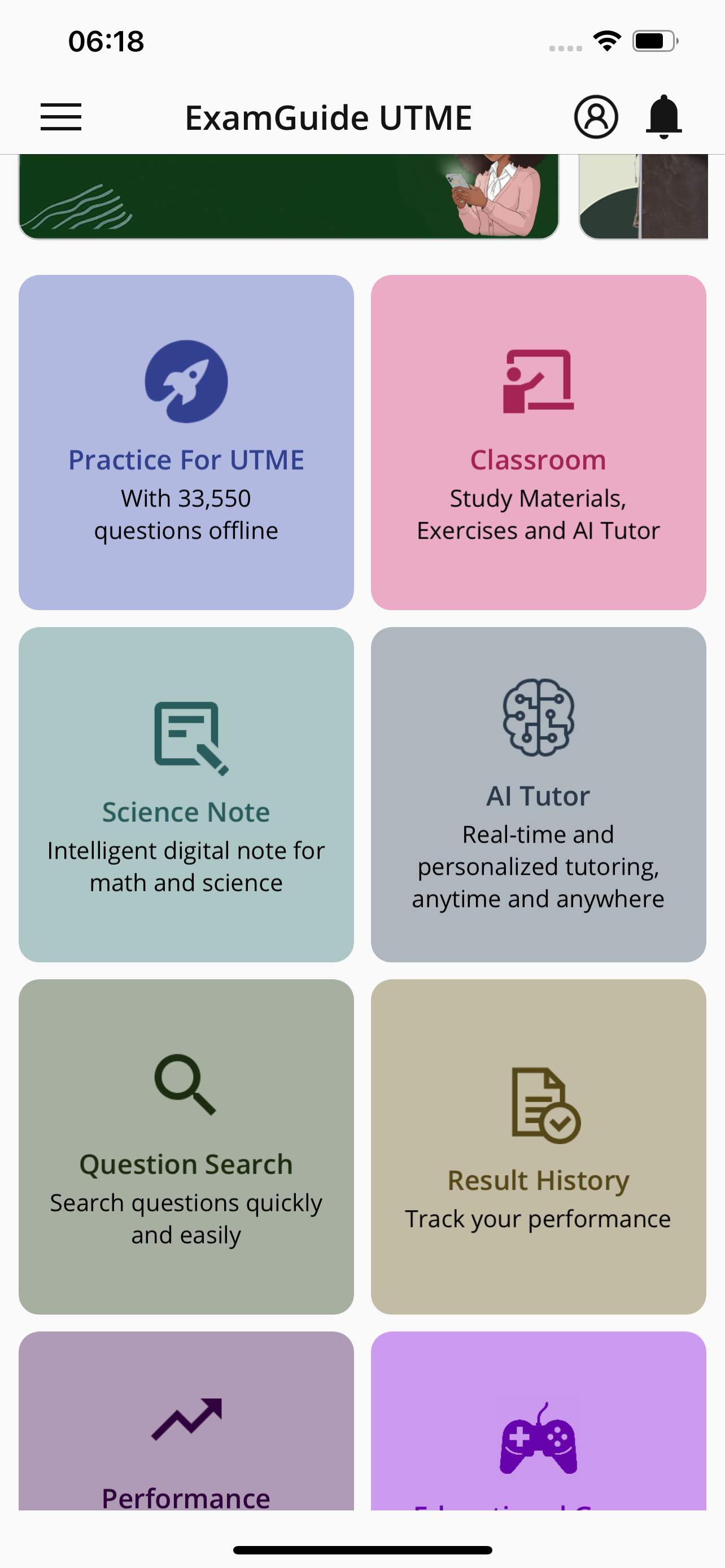Tap the rocket icon on Practice For UTME
725x1568 pixels.
tap(186, 382)
